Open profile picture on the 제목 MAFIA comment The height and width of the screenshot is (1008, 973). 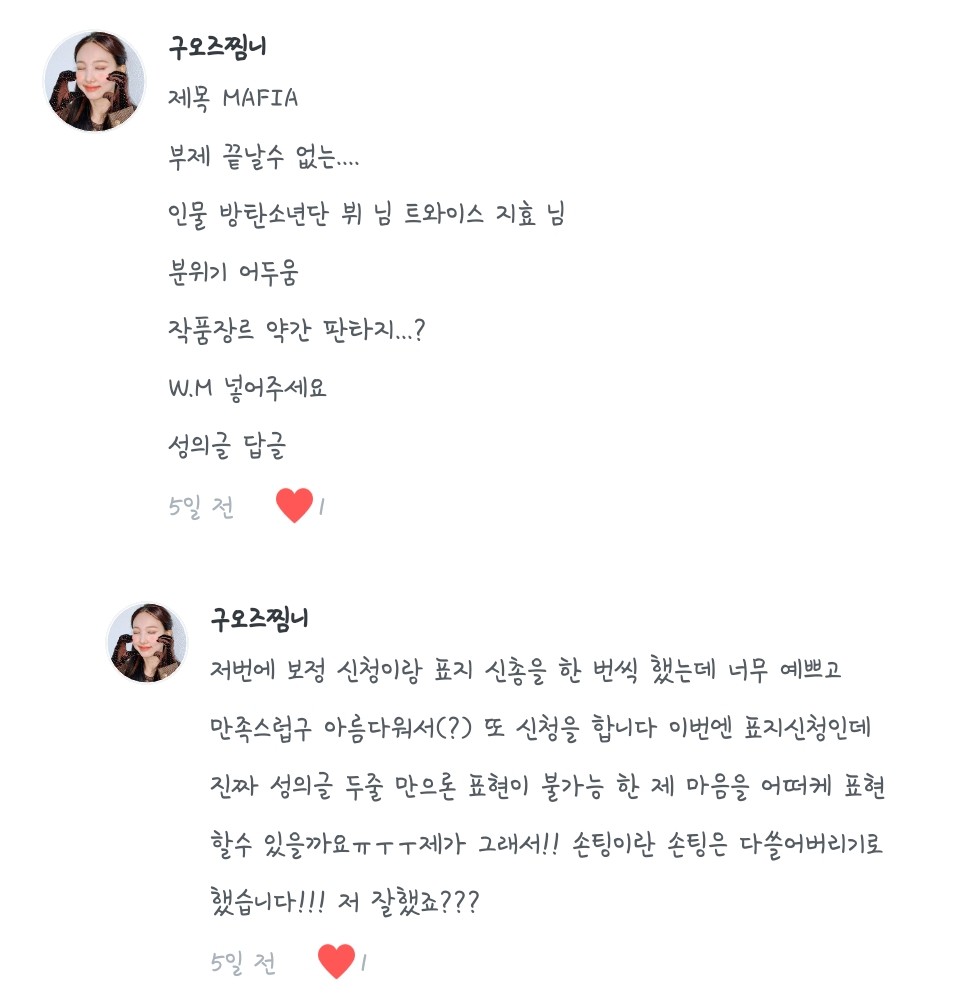click(x=94, y=81)
